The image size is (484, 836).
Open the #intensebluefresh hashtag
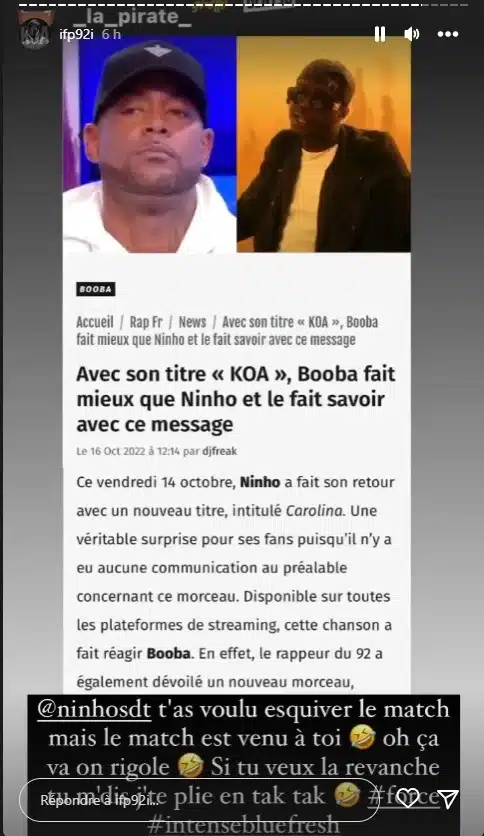pyautogui.click(x=243, y=824)
